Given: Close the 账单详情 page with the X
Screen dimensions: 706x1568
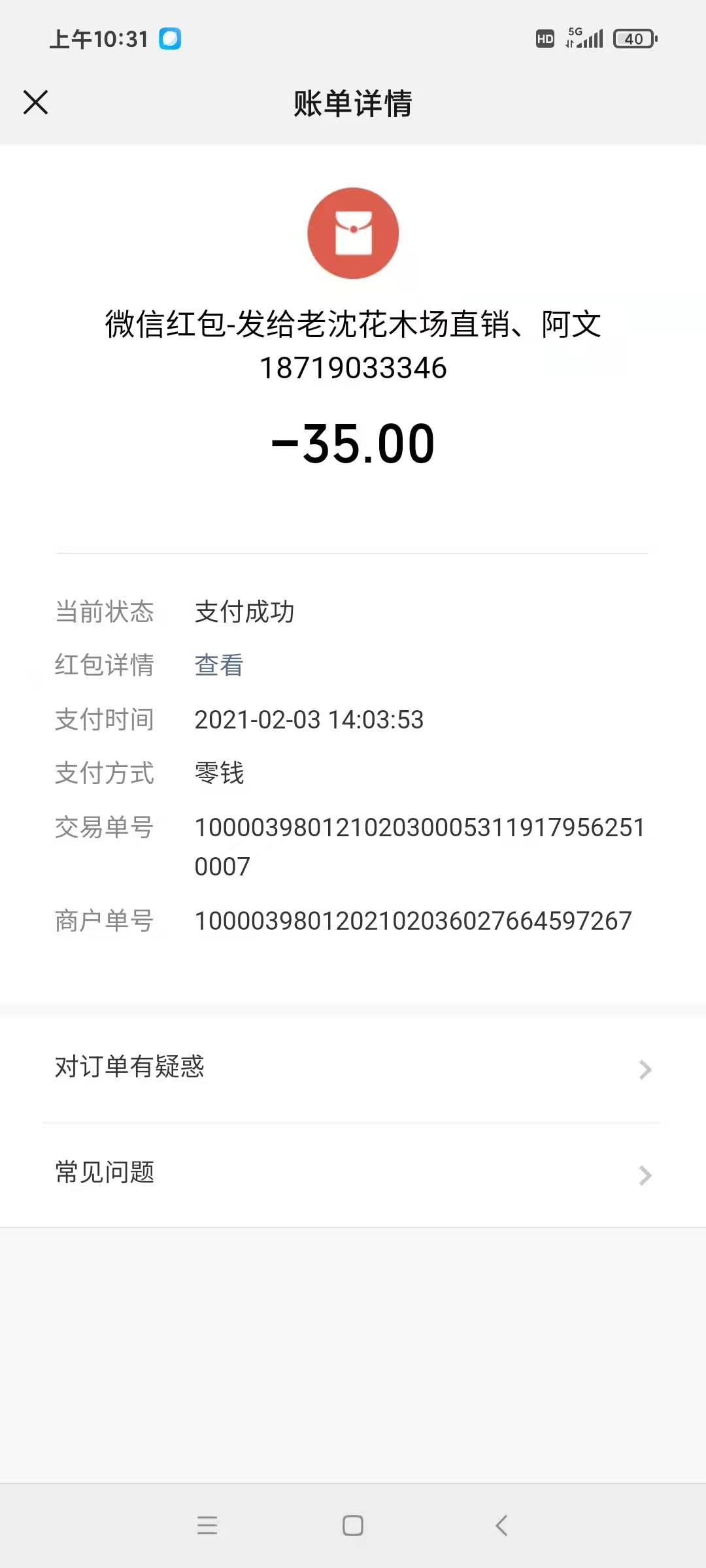Looking at the screenshot, I should coord(35,103).
